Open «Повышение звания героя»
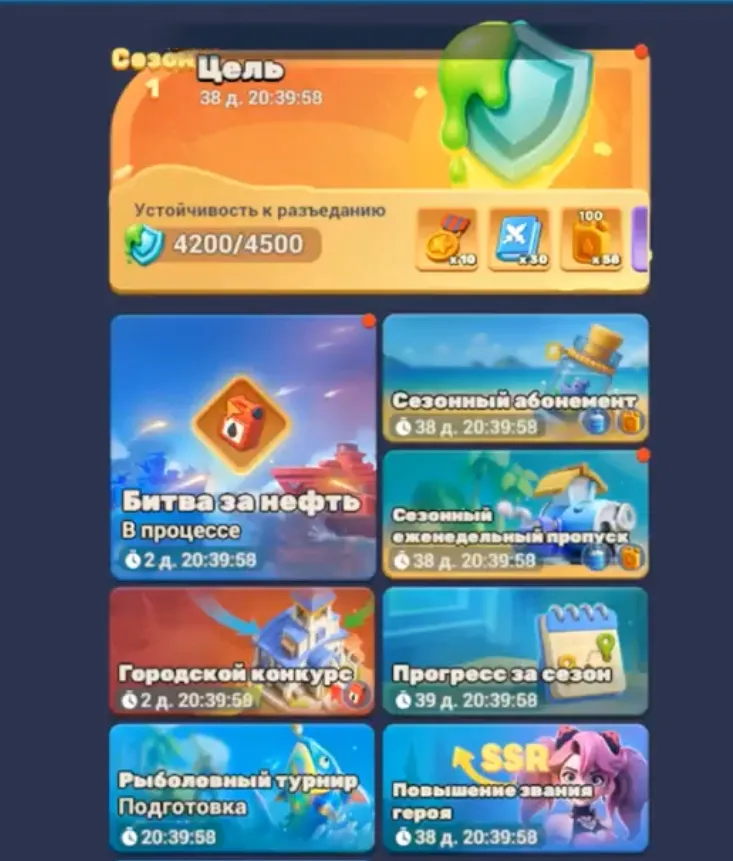This screenshot has height=861, width=733. pos(515,787)
